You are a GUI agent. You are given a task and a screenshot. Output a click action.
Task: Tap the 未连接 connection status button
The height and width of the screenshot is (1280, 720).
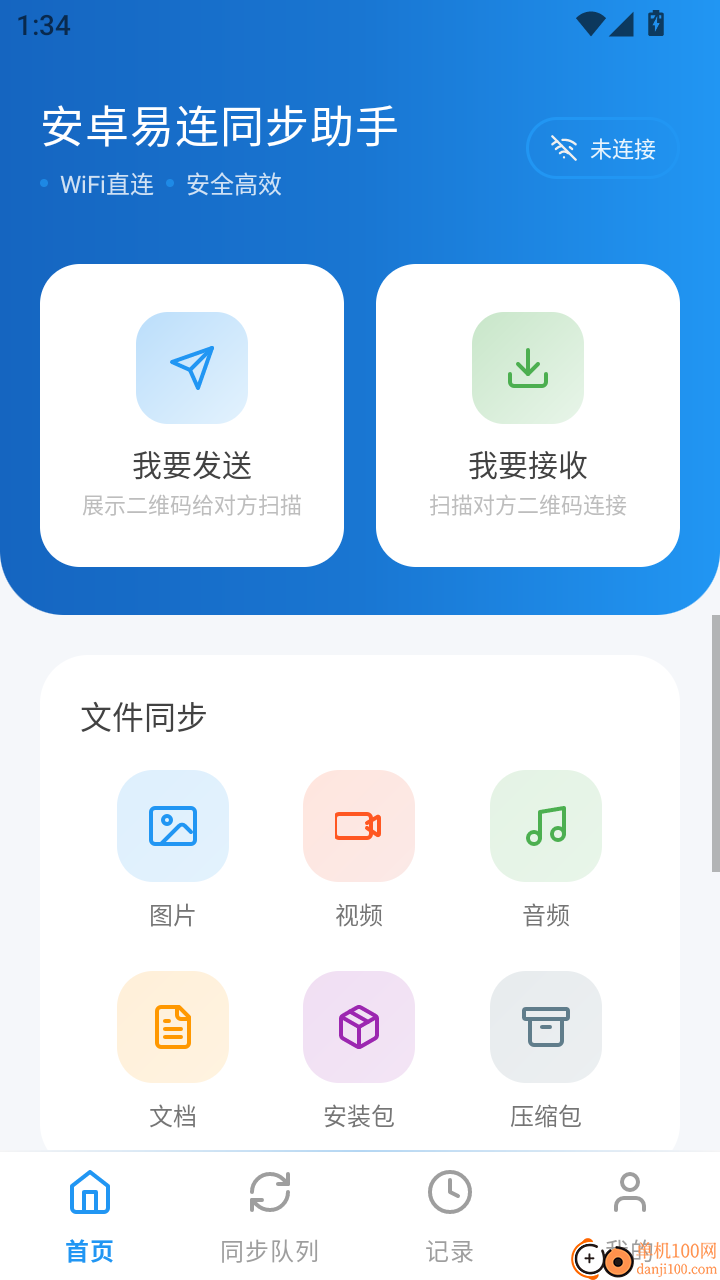[603, 148]
